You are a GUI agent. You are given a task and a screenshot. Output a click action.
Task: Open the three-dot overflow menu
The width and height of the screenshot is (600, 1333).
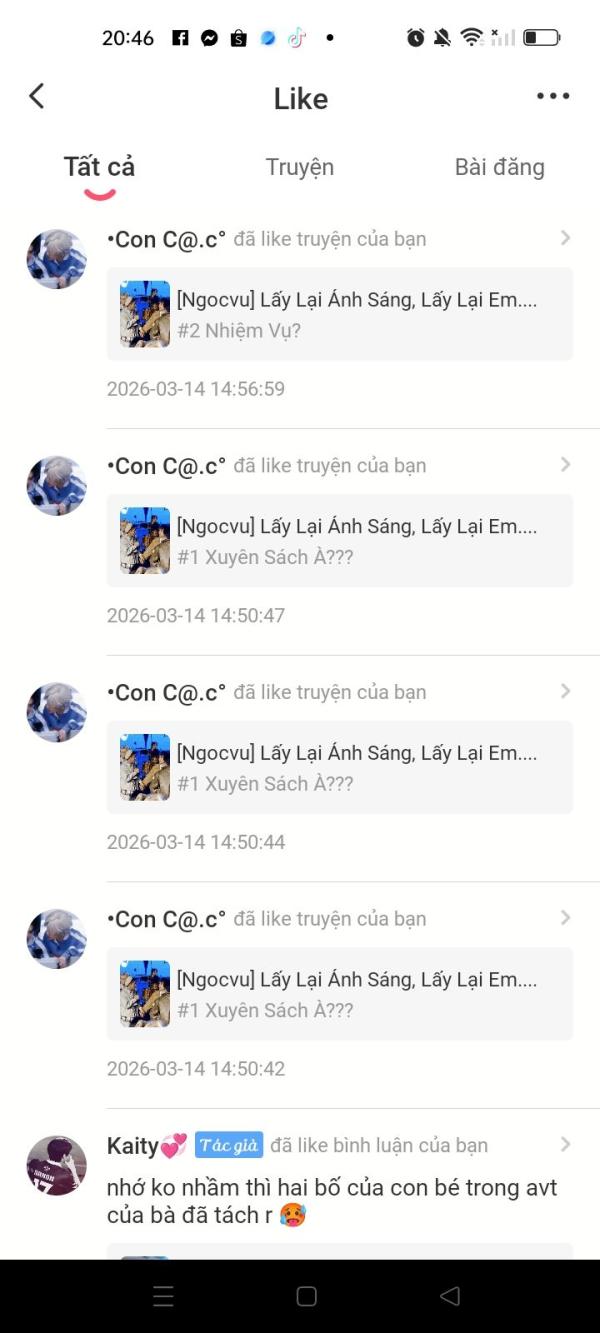[x=552, y=96]
